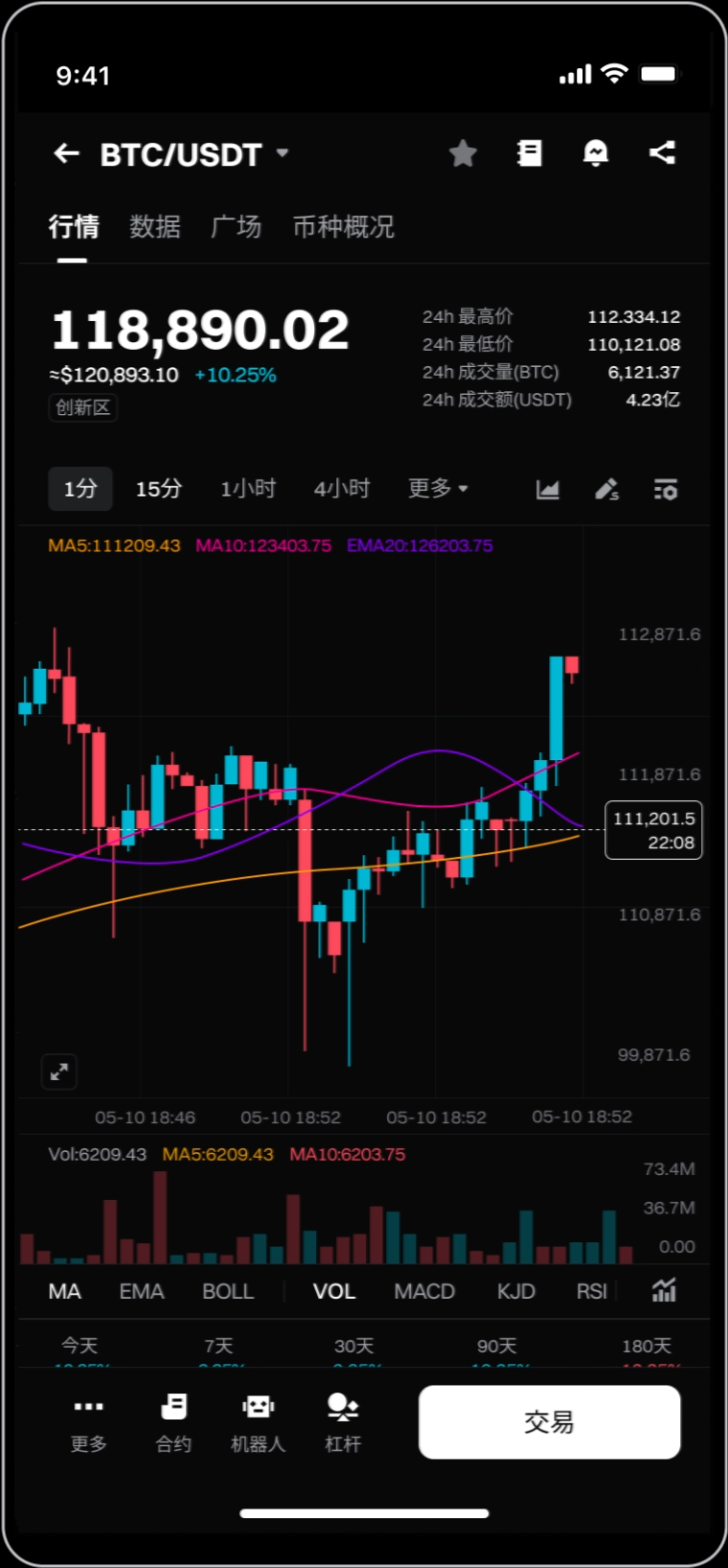The image size is (728, 1568).
Task: Open the BTC/USDT pair dropdown
Action: (x=282, y=154)
